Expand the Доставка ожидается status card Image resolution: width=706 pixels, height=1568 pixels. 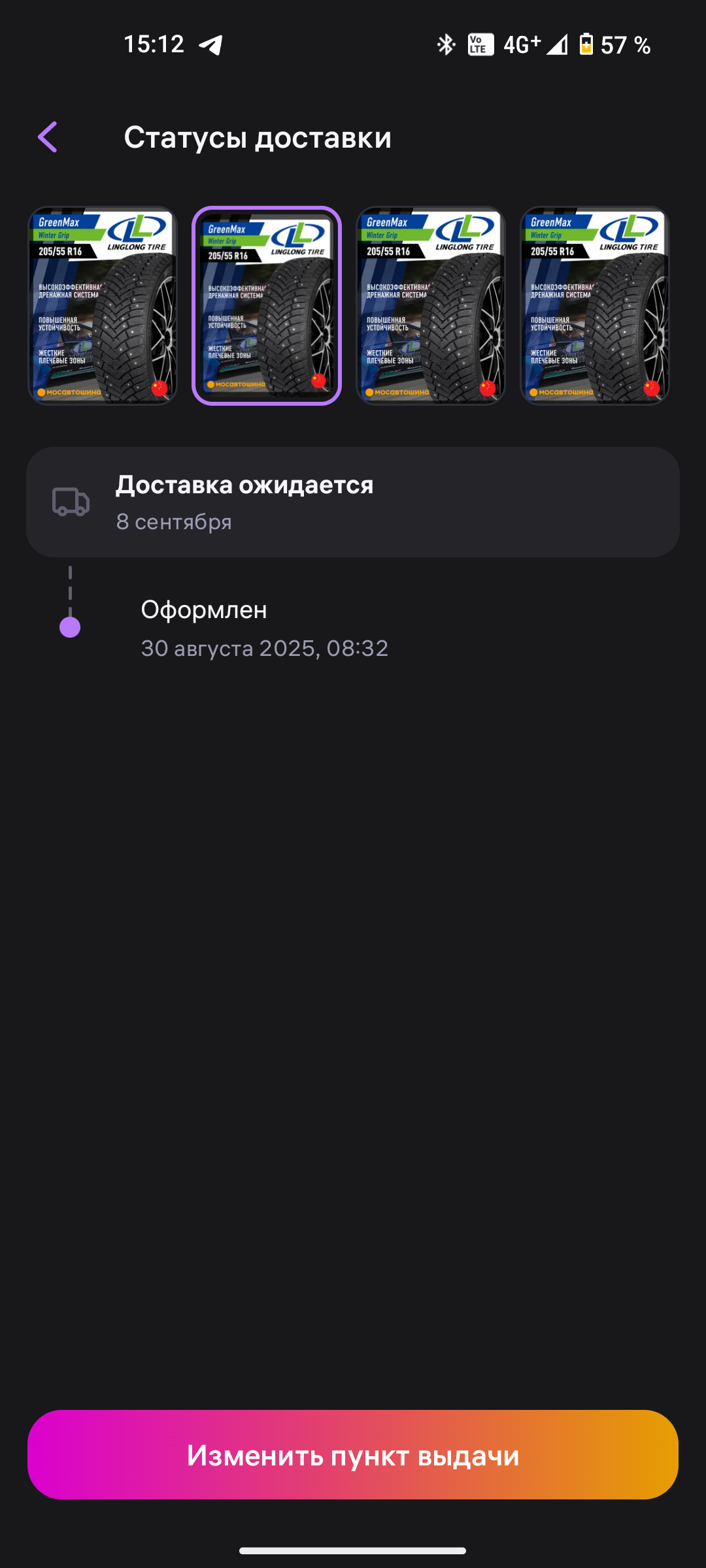[353, 500]
